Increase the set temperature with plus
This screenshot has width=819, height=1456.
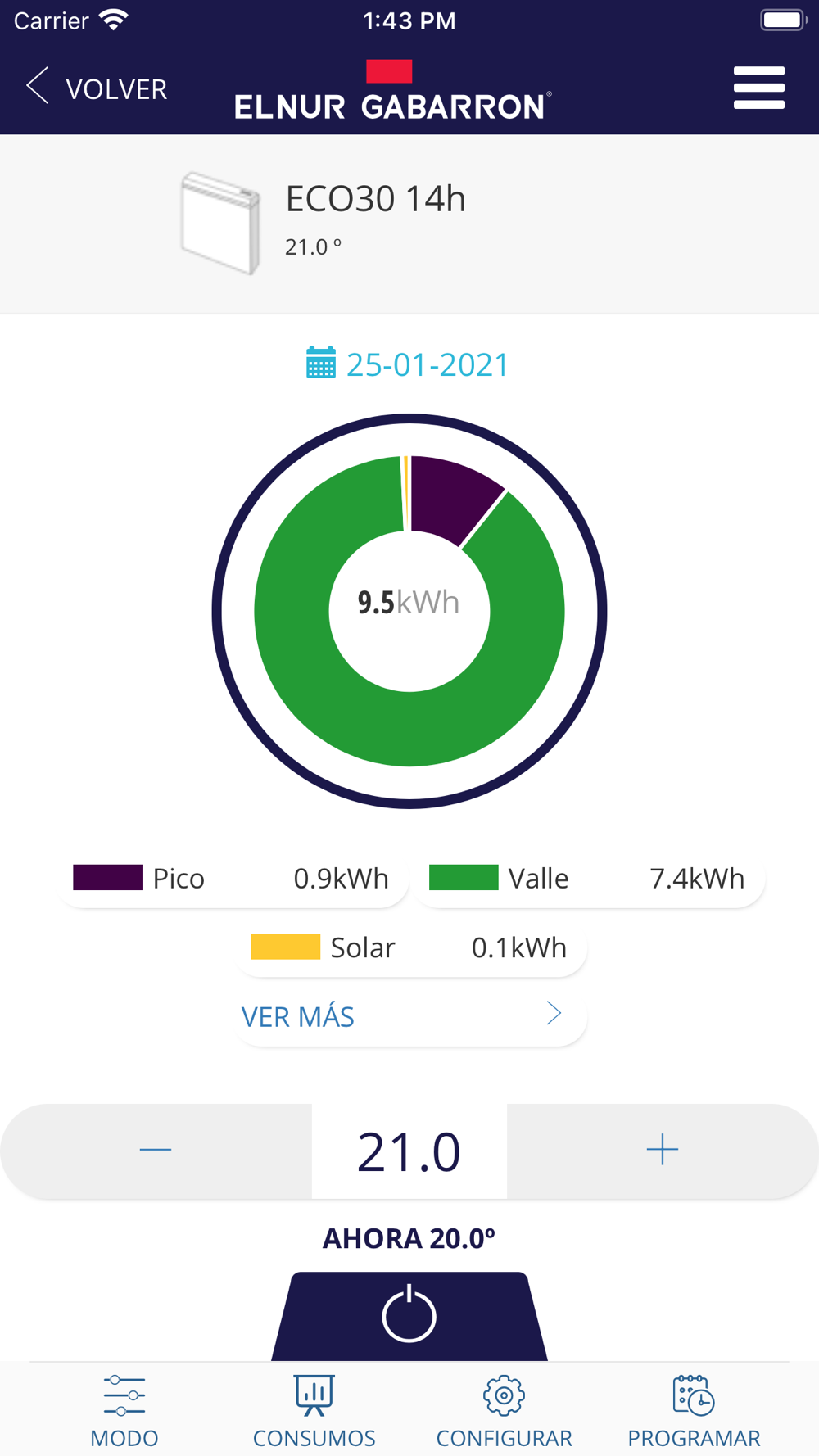[x=663, y=1151]
